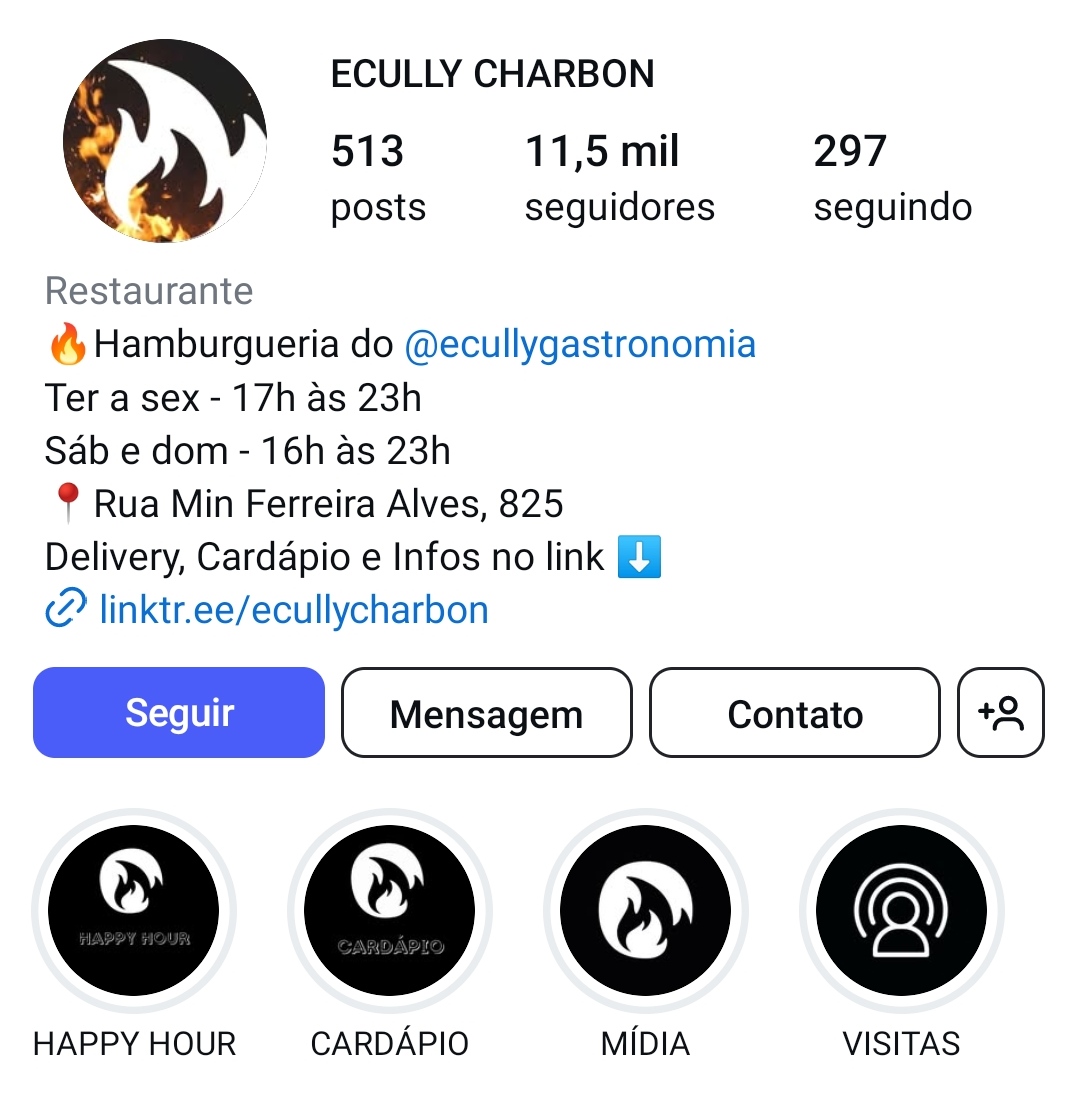This screenshot has width=1080, height=1112.
Task: Follow ECULLY CHARBON with Seguir button
Action: (179, 713)
